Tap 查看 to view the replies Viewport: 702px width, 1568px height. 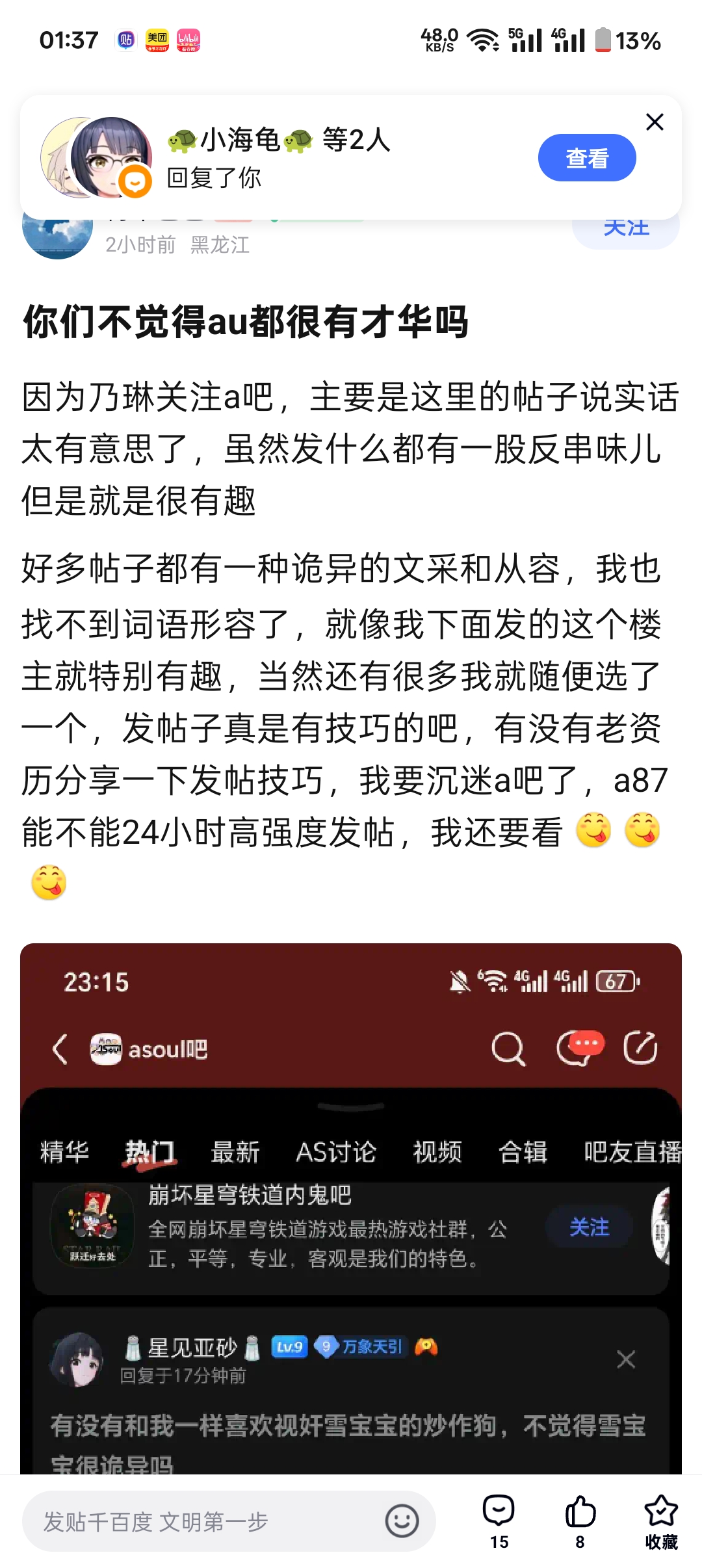(x=586, y=158)
